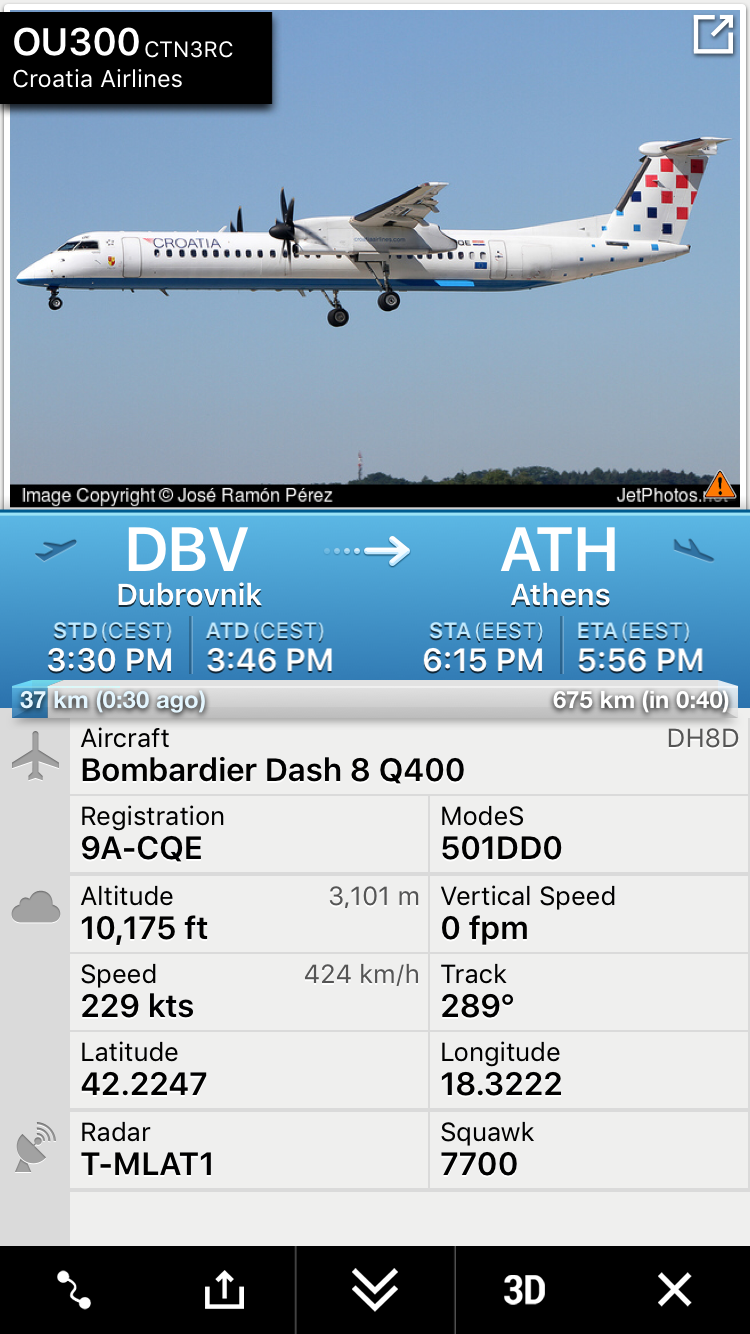The width and height of the screenshot is (750, 1334).
Task: Tap the squawk warning triangle icon
Action: pos(719,486)
